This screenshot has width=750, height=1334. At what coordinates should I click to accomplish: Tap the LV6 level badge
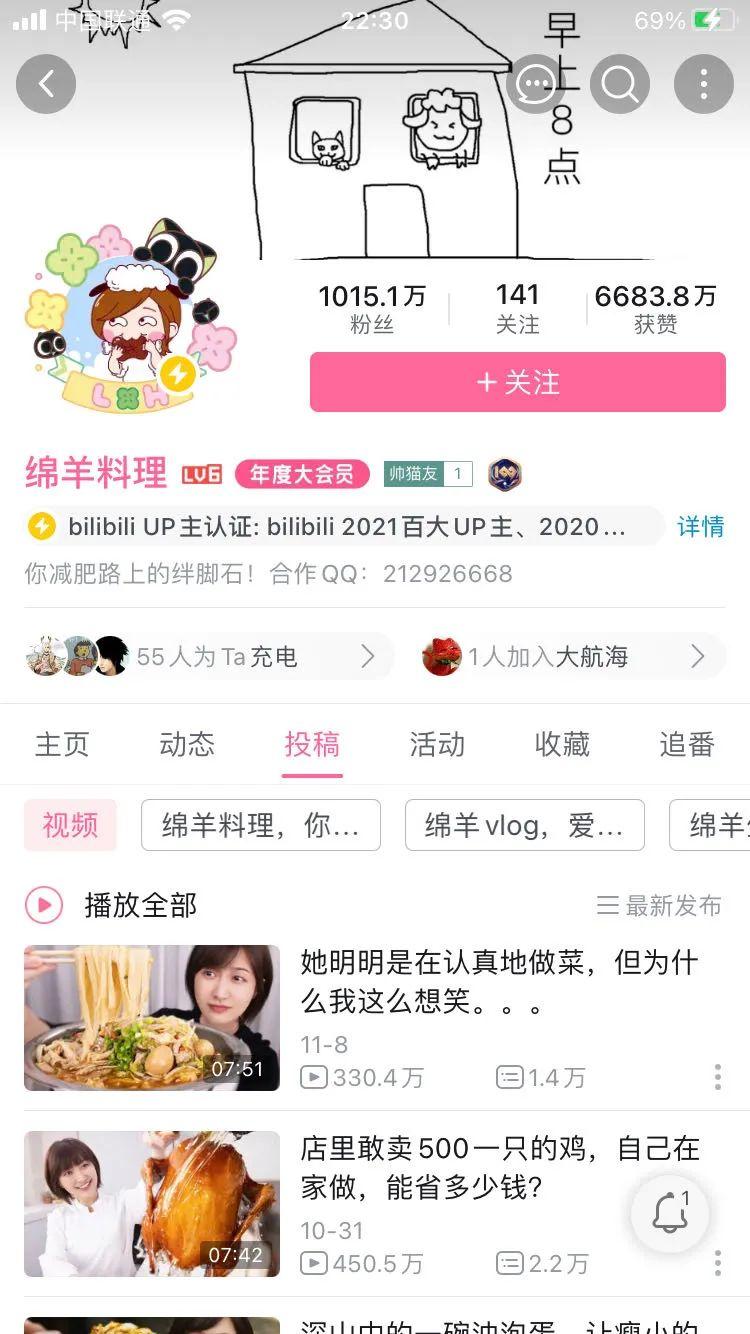click(200, 473)
